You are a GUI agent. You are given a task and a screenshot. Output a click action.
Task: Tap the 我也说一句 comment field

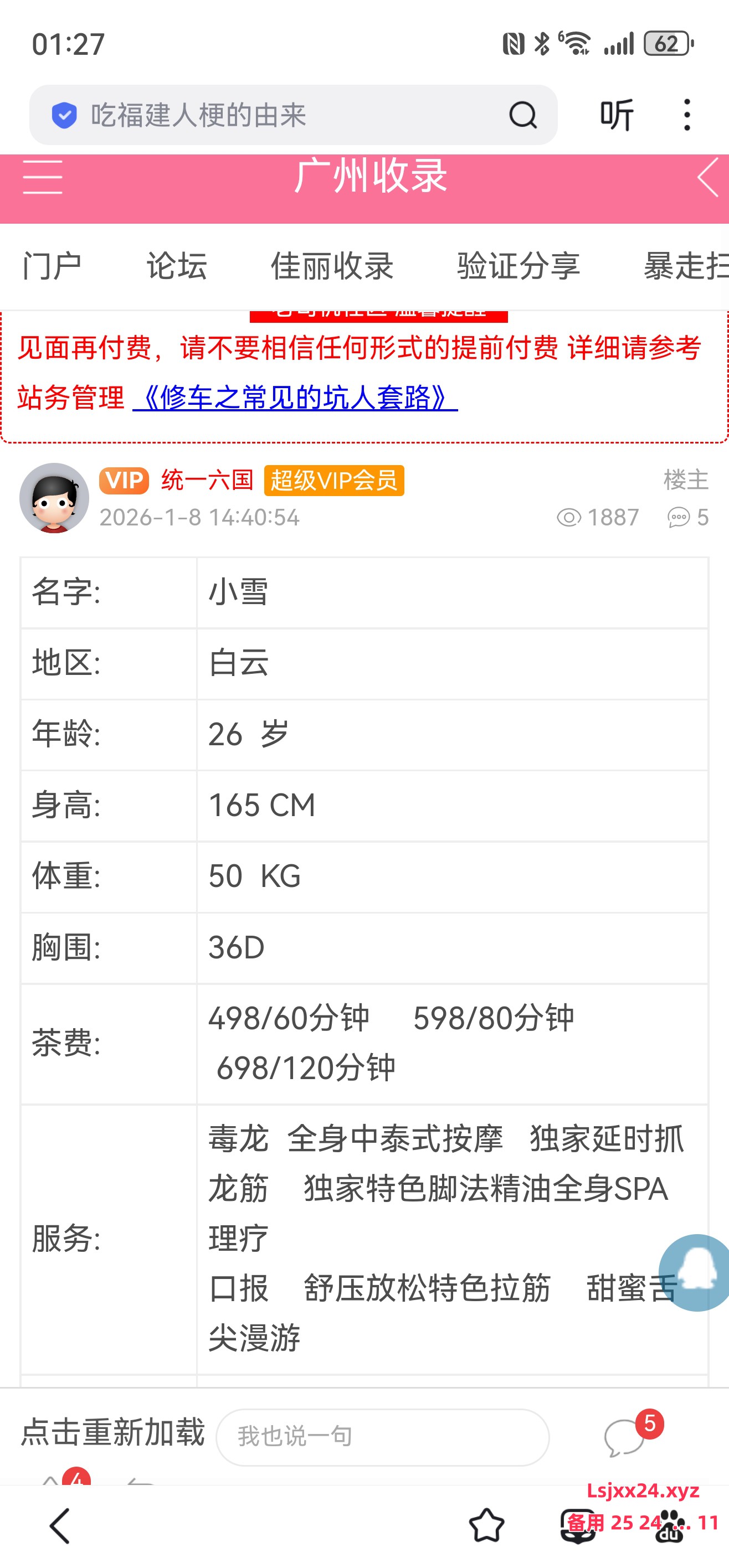point(382,1437)
